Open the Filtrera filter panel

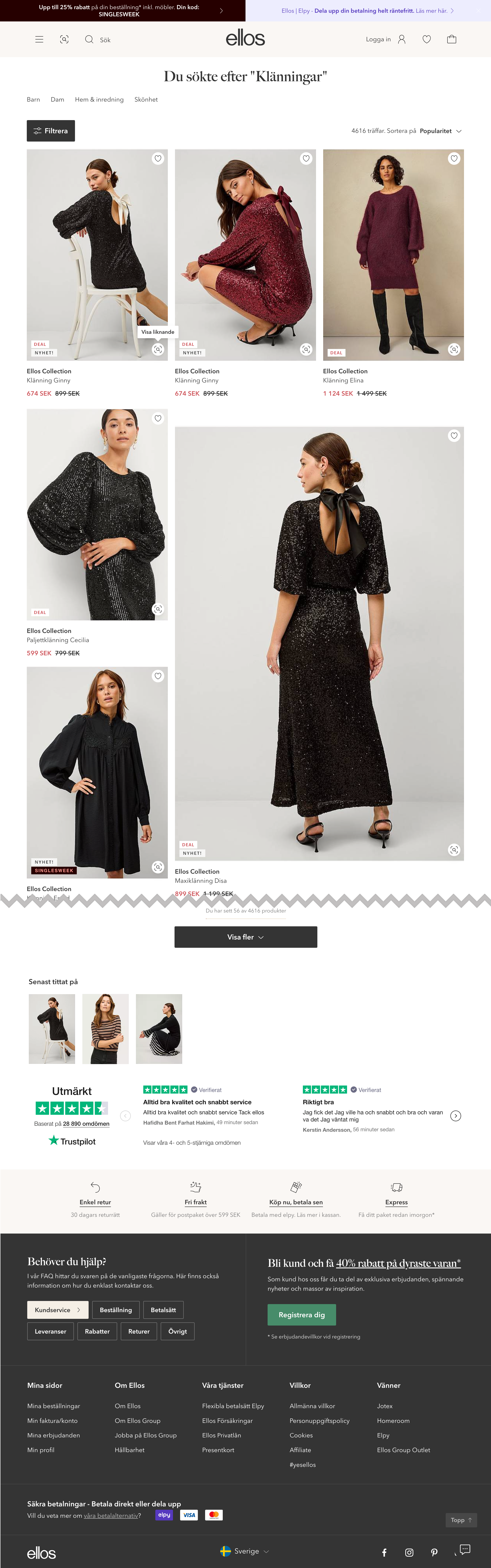coord(50,131)
